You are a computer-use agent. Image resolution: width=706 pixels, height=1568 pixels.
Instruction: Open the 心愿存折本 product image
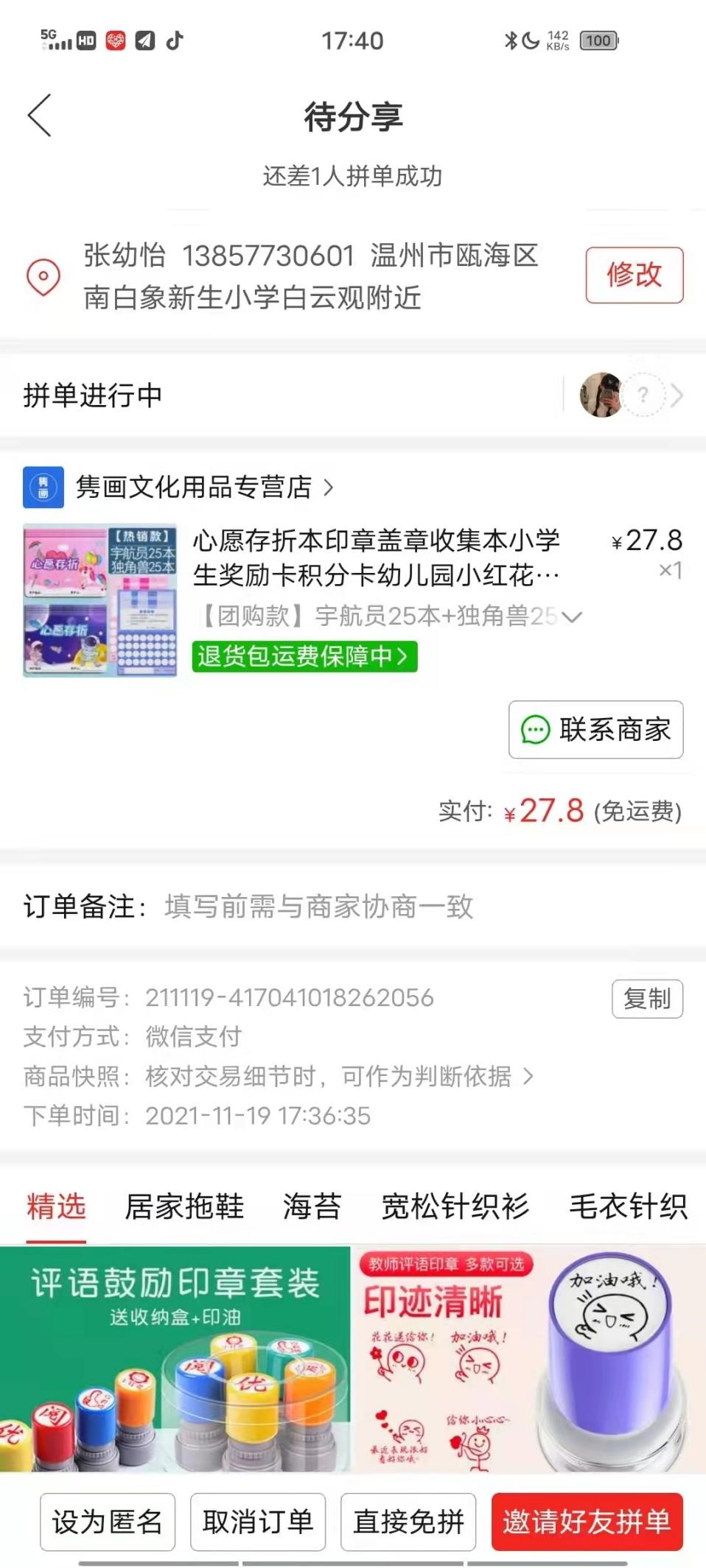(99, 600)
